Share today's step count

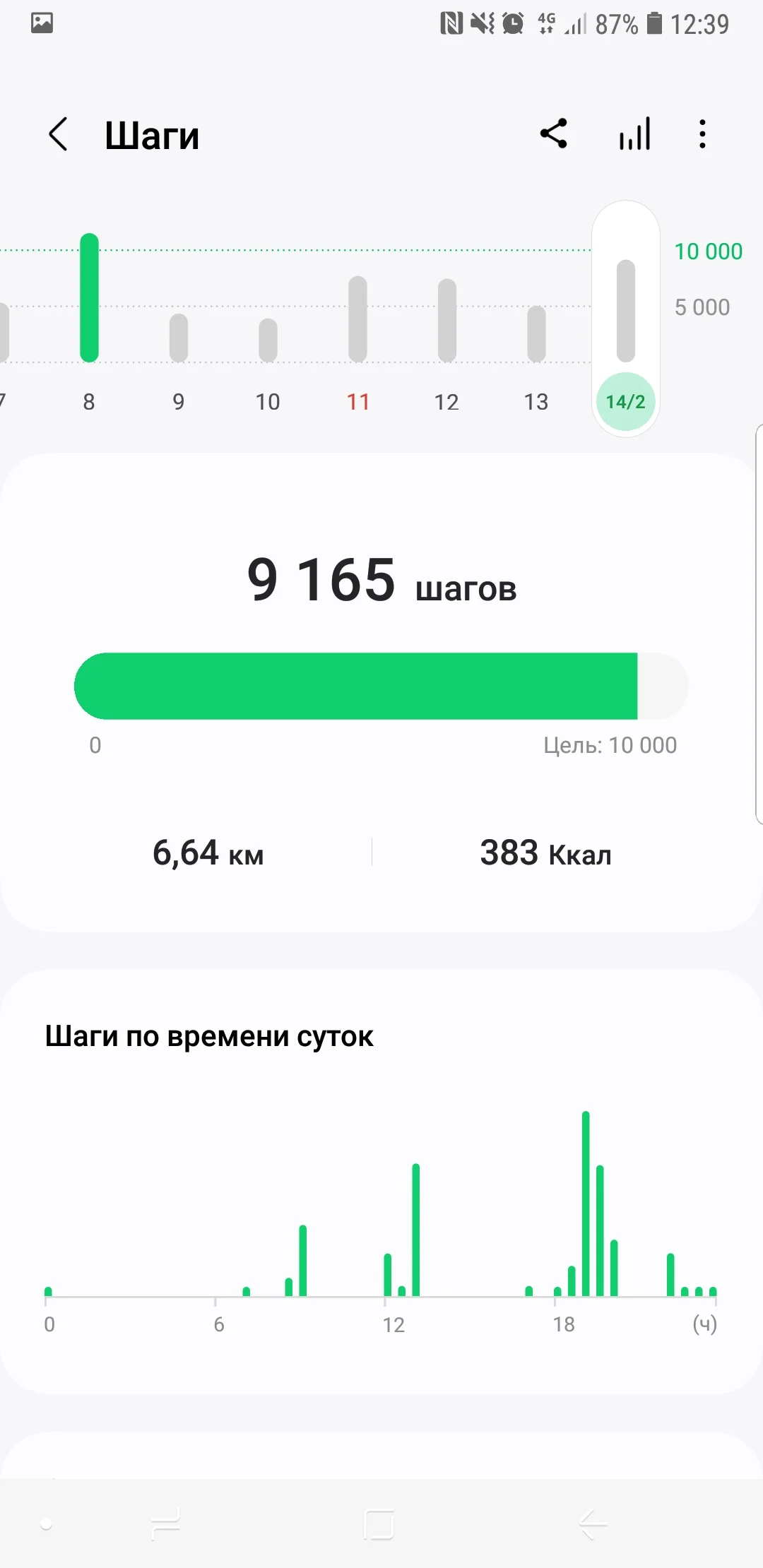click(x=554, y=133)
